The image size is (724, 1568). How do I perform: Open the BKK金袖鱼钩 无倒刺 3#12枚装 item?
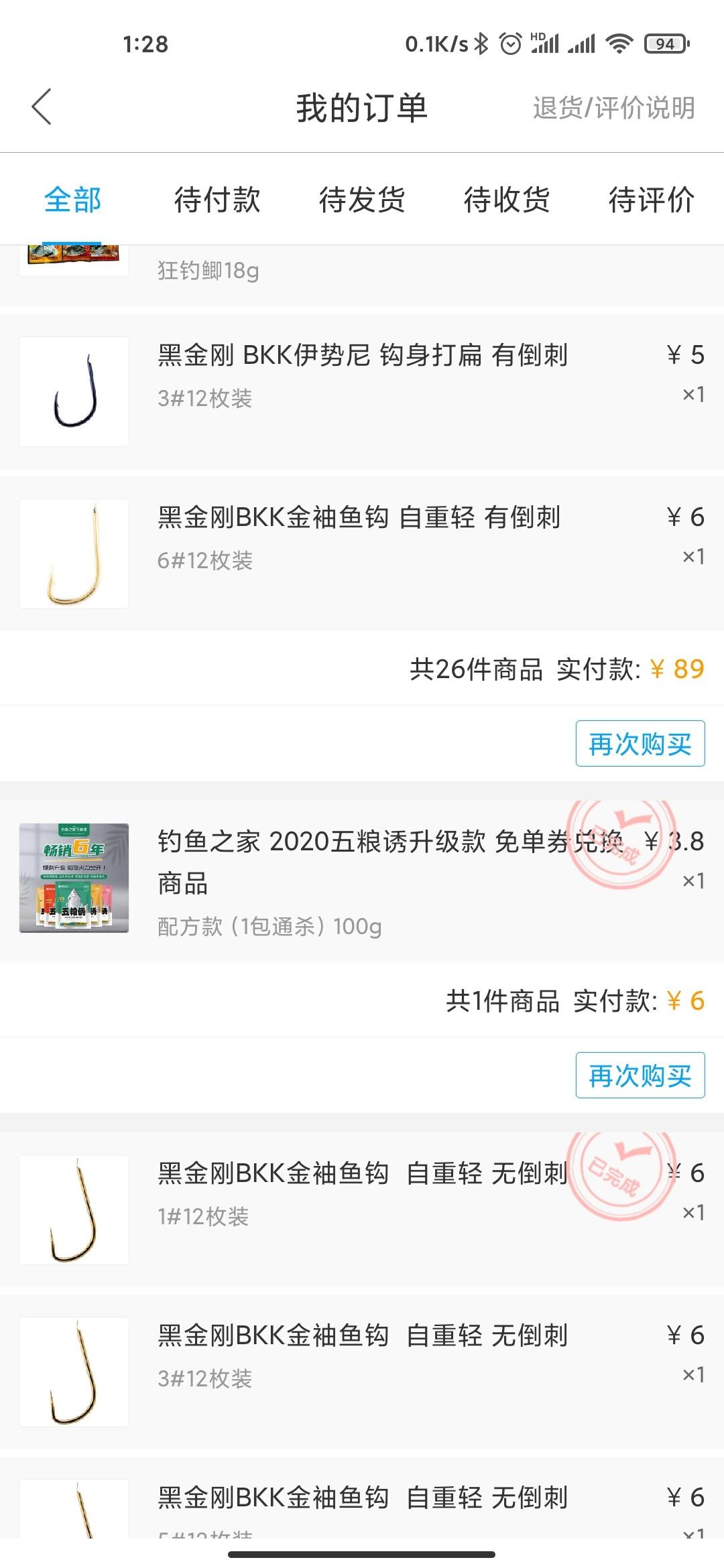(x=362, y=1372)
